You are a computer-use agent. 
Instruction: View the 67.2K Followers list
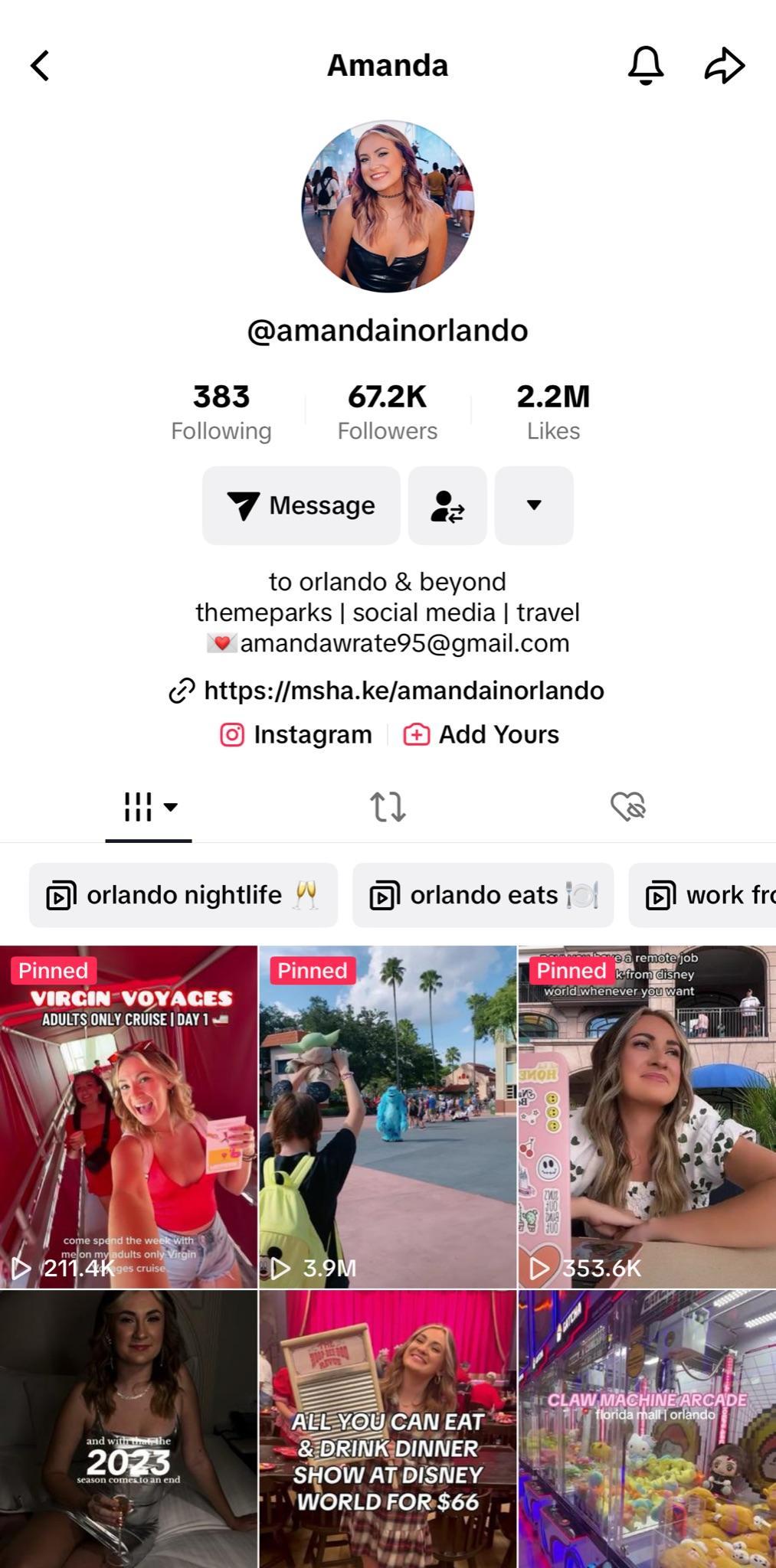[x=388, y=412]
